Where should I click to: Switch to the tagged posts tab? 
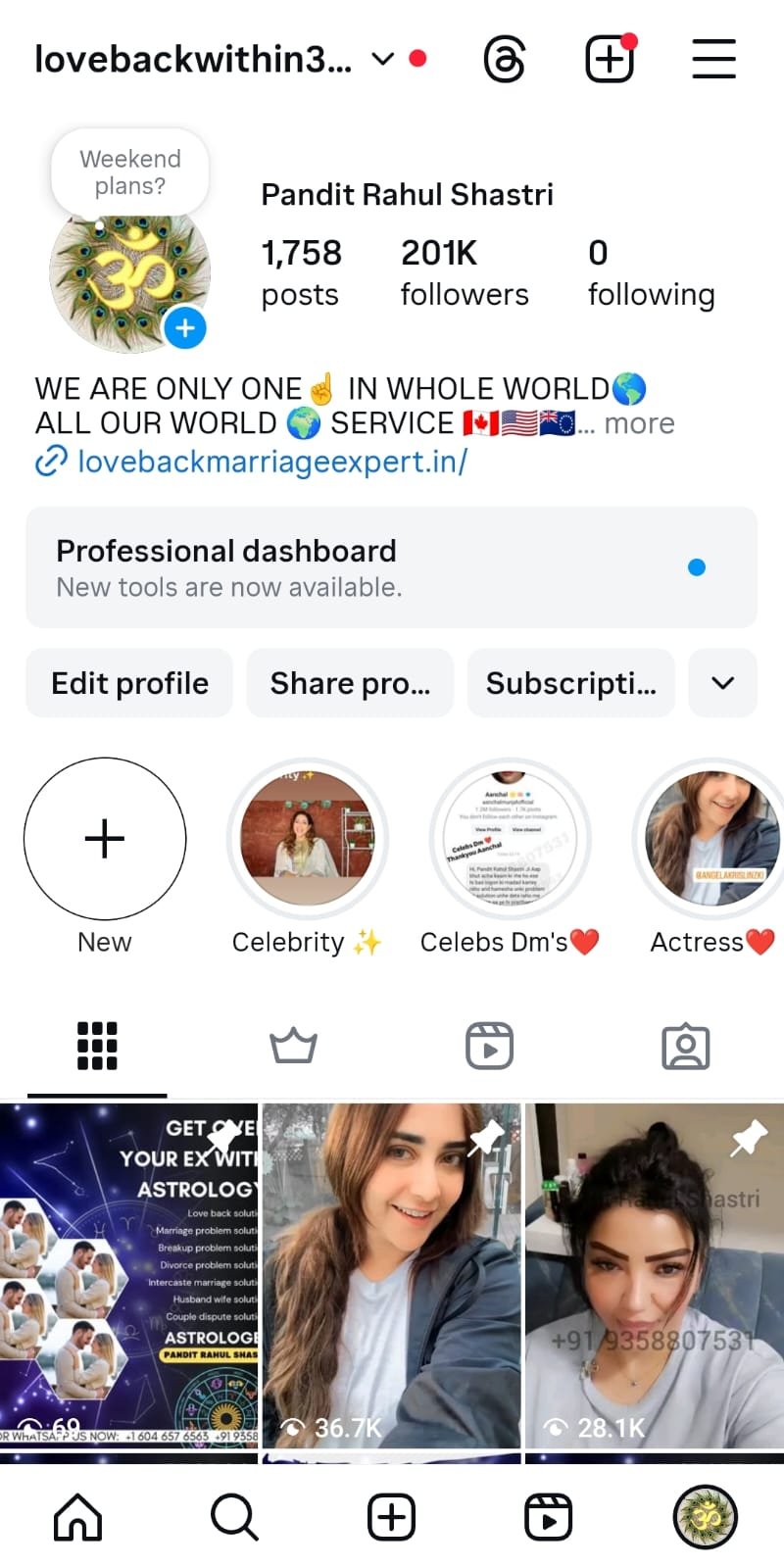pos(685,1046)
